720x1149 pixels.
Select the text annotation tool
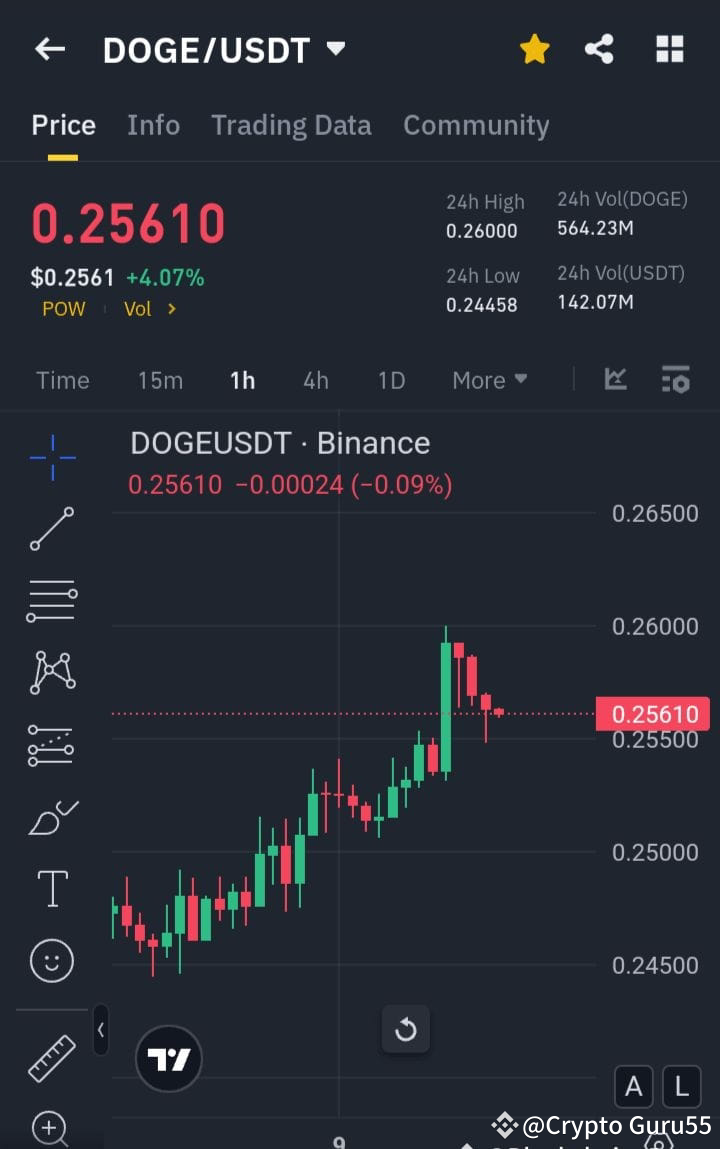pyautogui.click(x=51, y=888)
